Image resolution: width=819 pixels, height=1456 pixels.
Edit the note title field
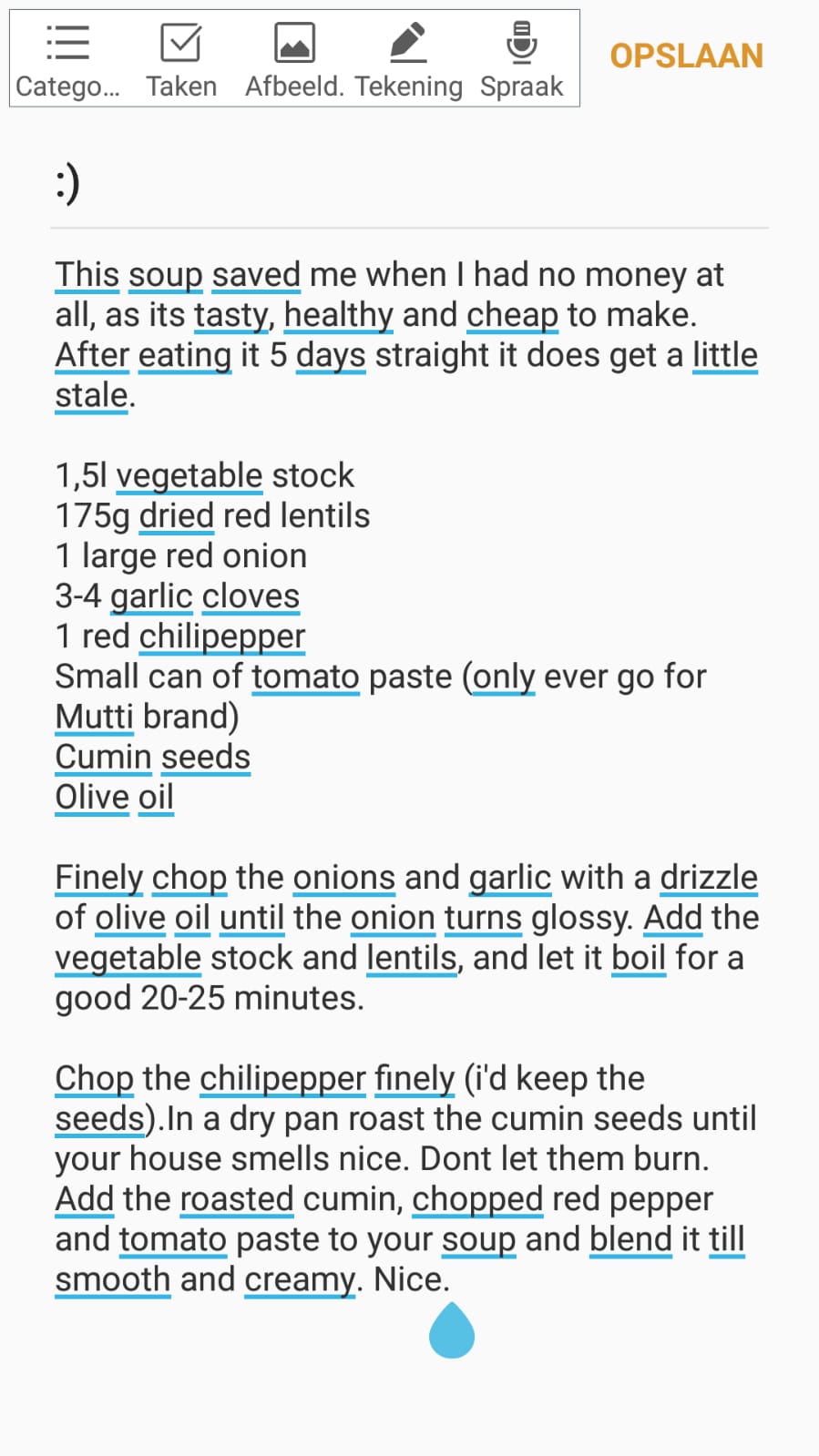(x=409, y=183)
